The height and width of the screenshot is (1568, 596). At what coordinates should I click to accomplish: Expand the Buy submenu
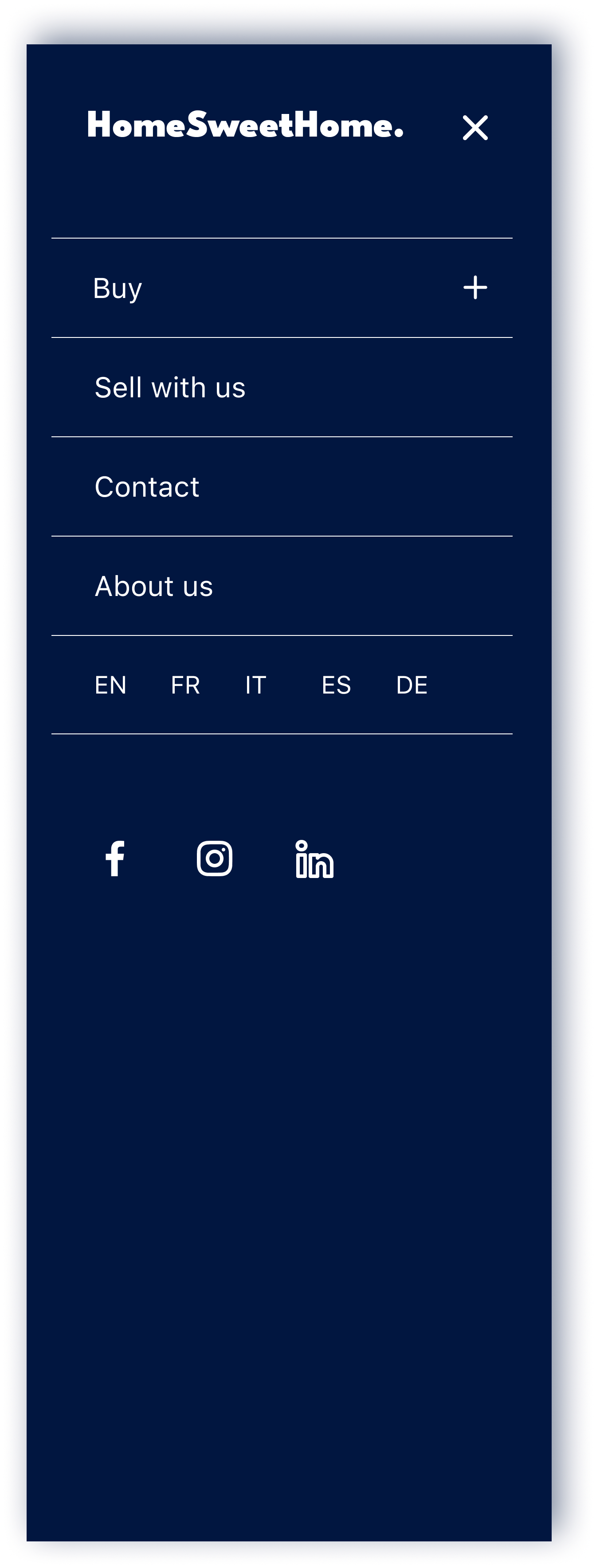475,288
